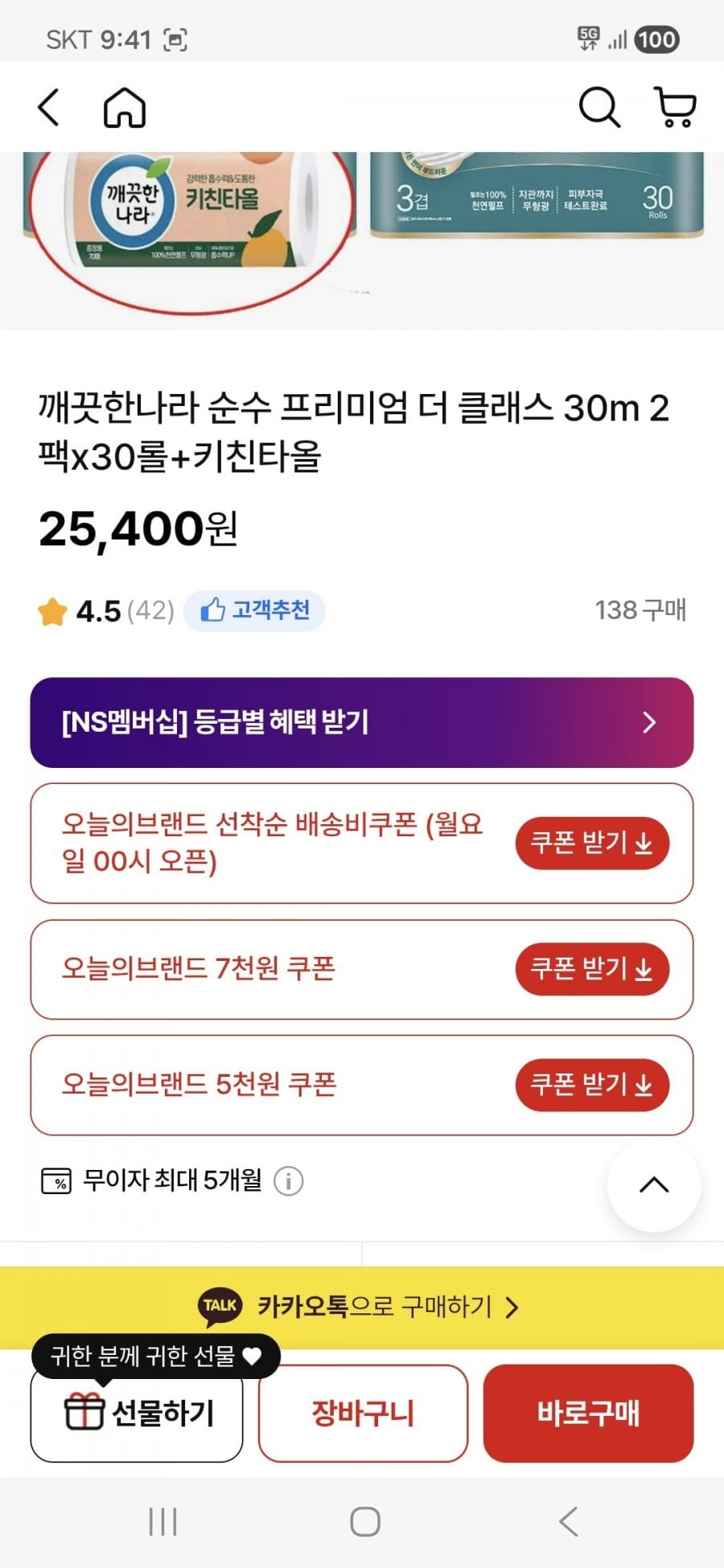Jump to top with the up-arrow button
Viewport: 724px width, 1568px height.
tap(654, 1184)
